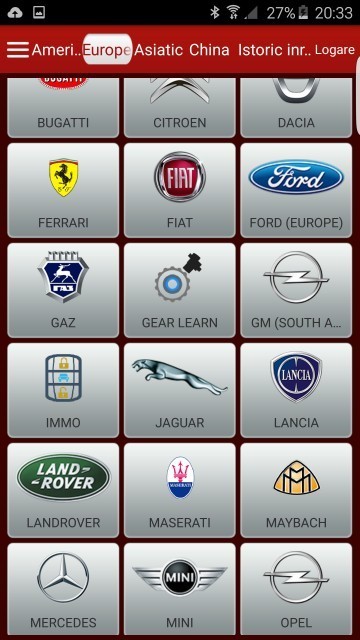Open the Mercedes brand tile
The height and width of the screenshot is (640, 360).
coord(63,589)
